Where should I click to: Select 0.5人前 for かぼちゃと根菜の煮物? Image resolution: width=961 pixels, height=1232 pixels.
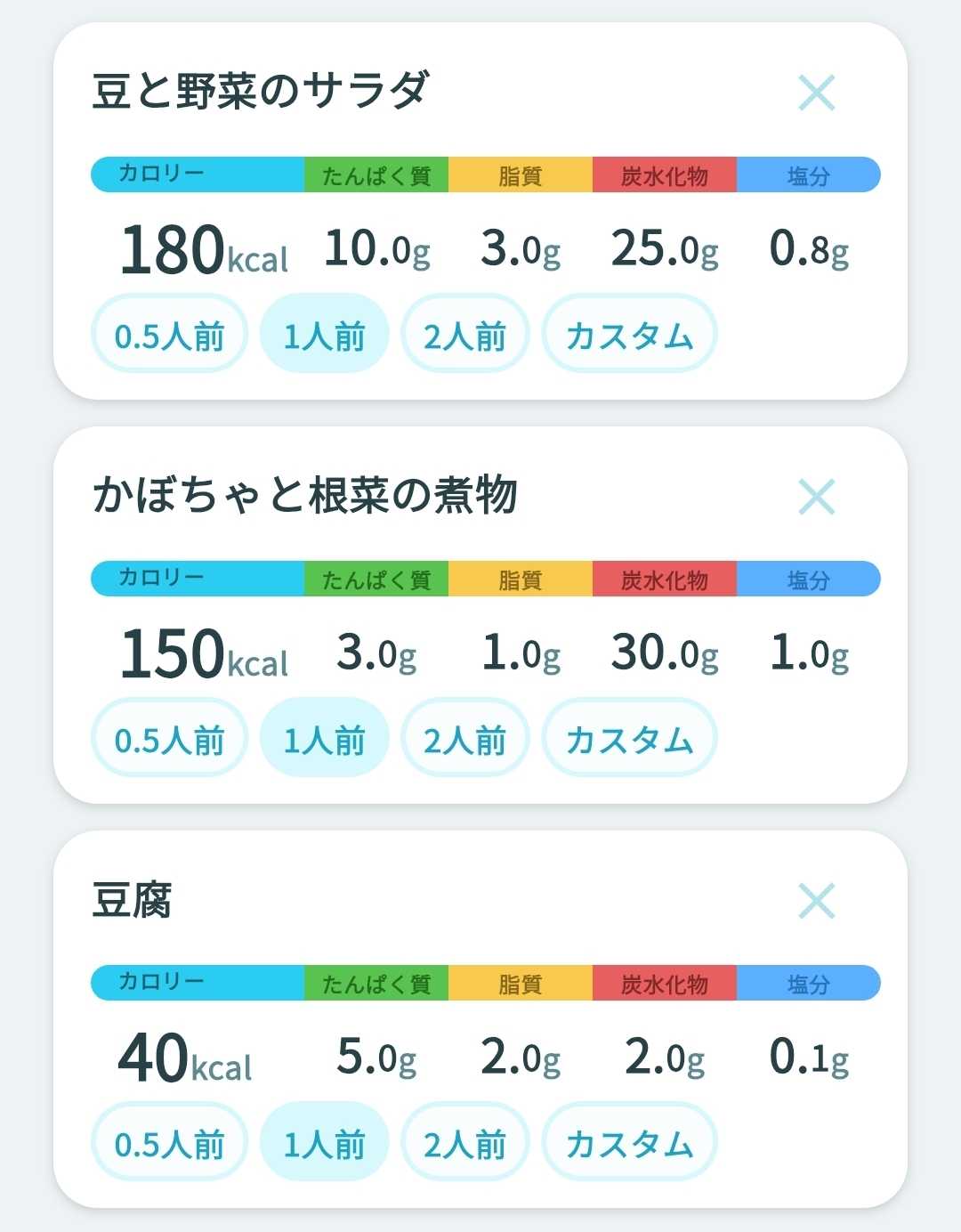(169, 739)
